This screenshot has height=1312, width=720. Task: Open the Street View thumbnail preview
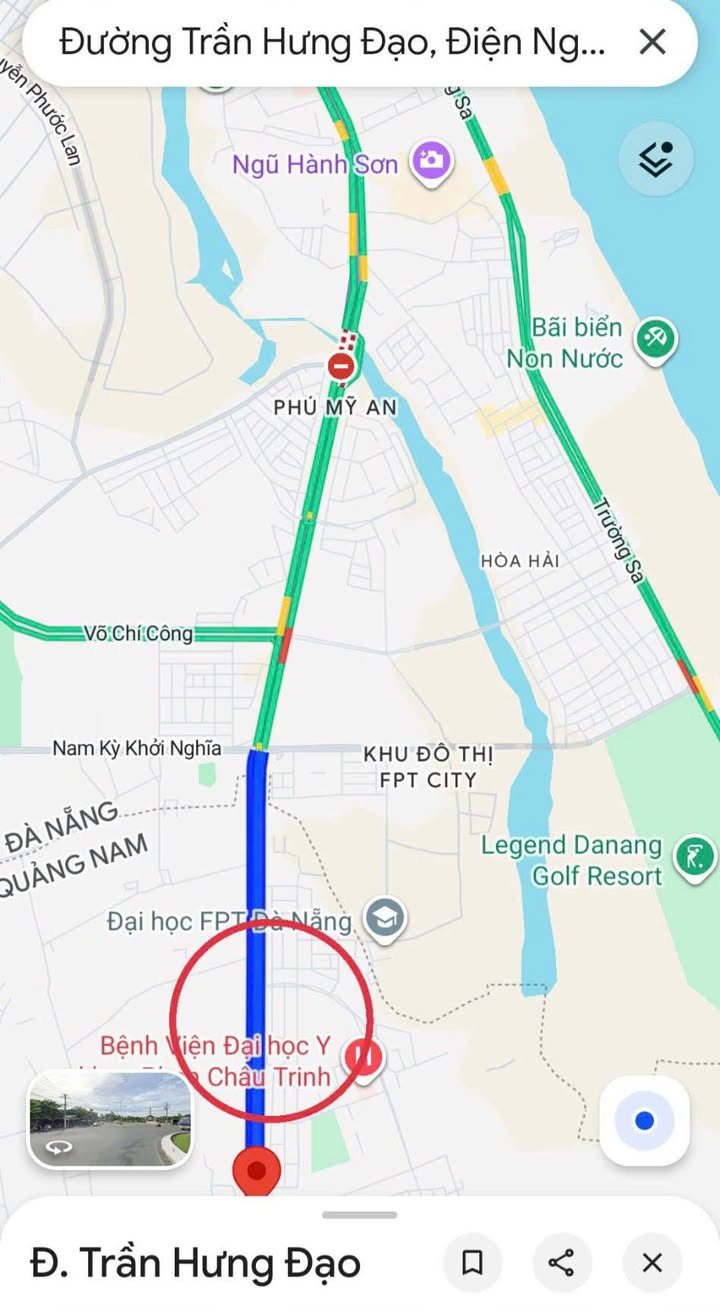click(x=110, y=1120)
